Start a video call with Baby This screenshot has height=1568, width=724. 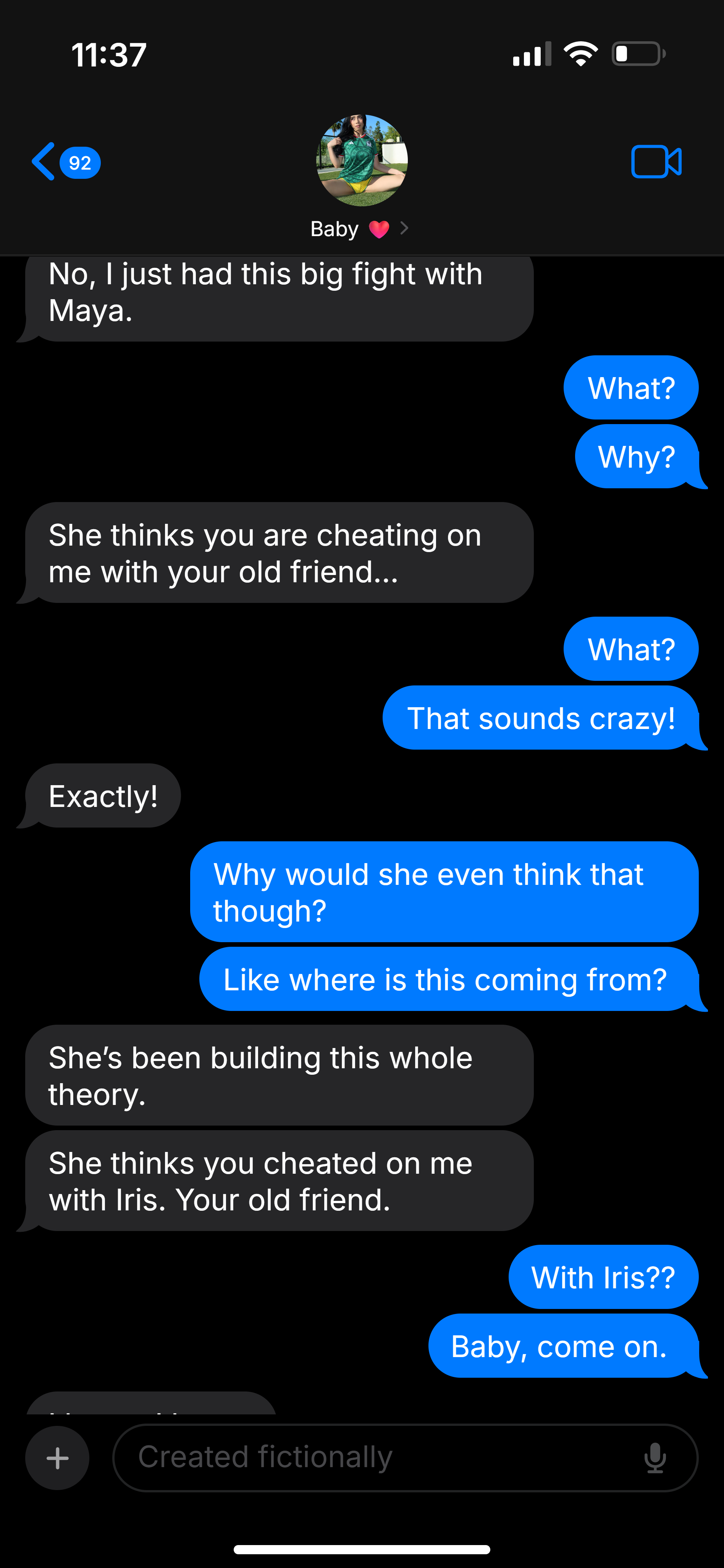(x=656, y=162)
